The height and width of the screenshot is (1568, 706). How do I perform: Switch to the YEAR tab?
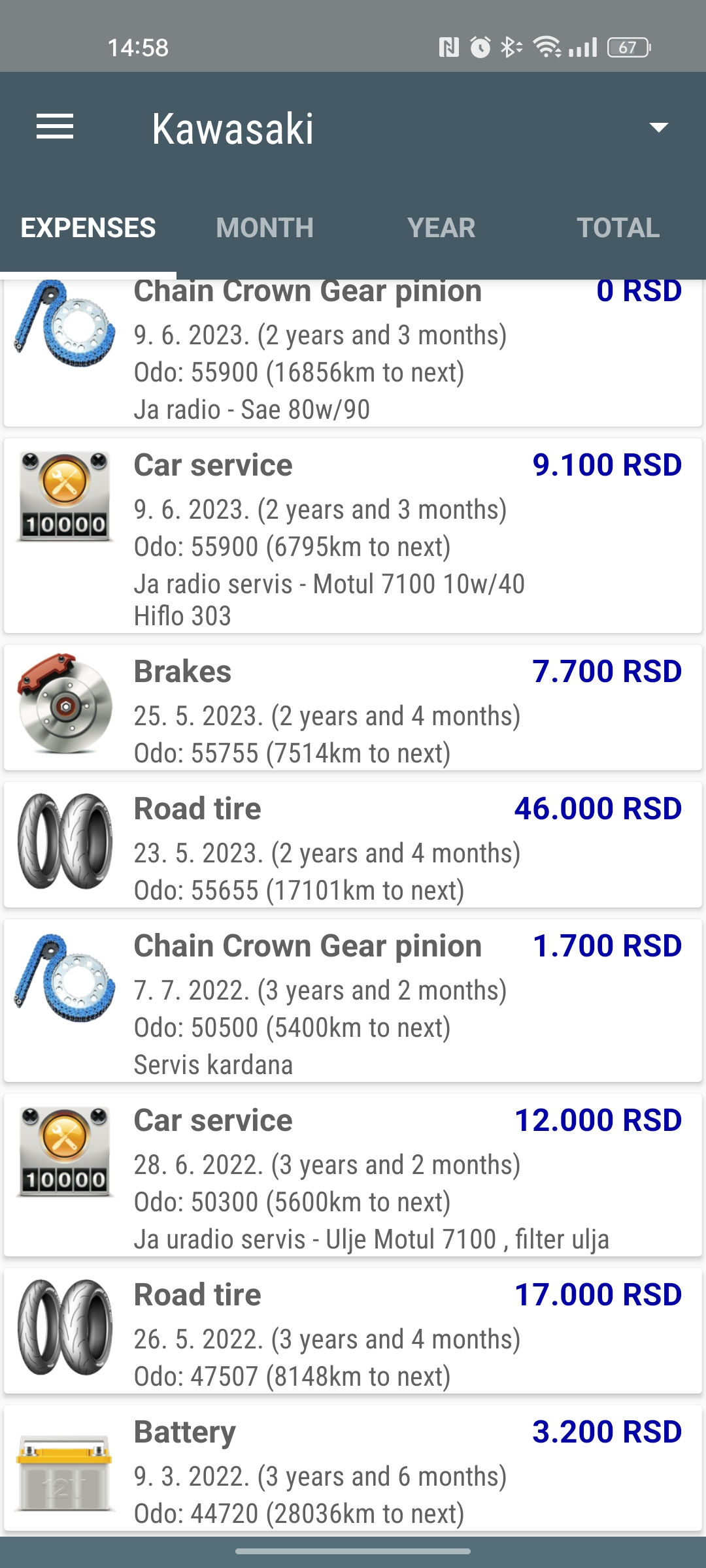tap(441, 228)
